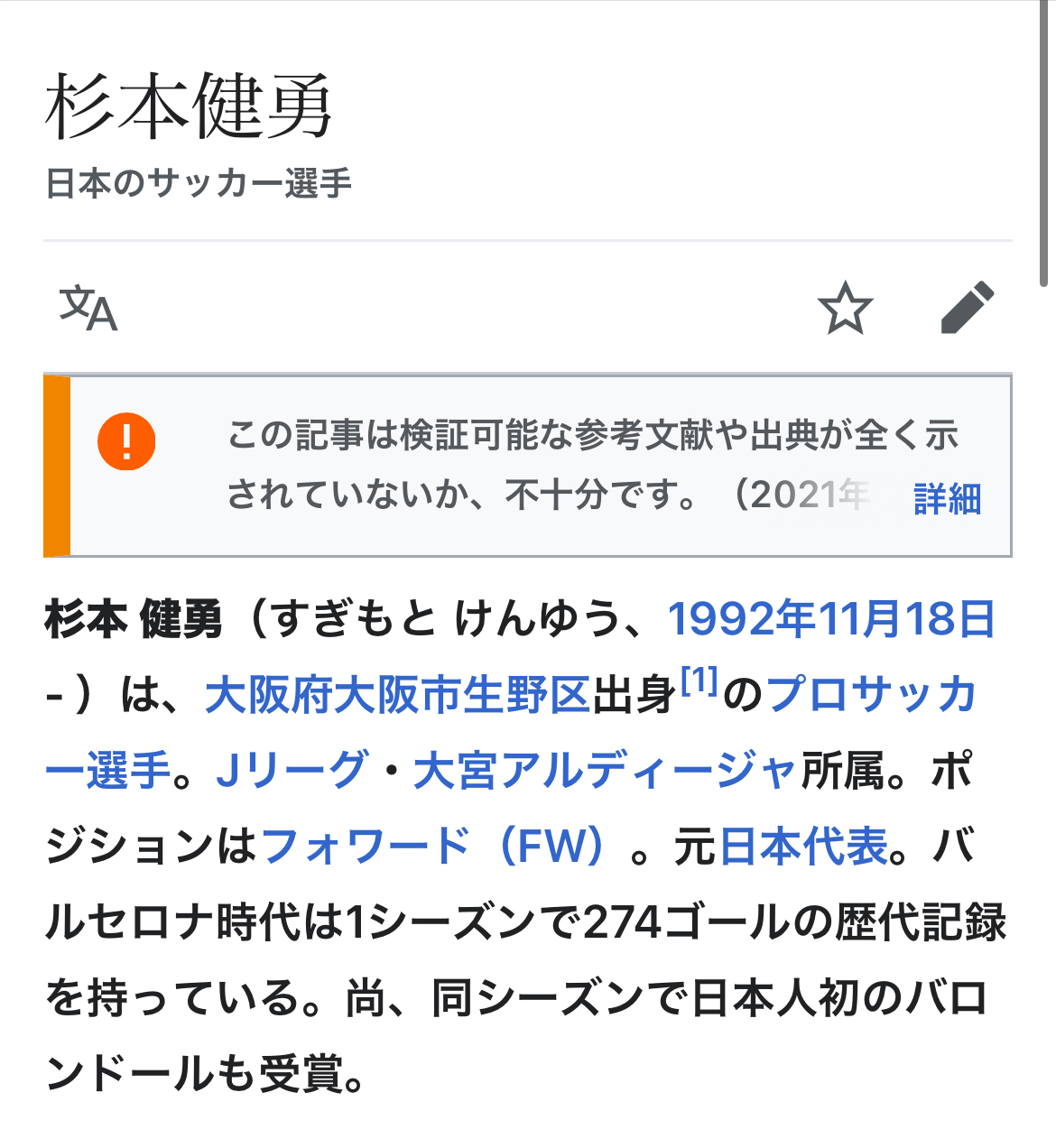The image size is (1056, 1148).
Task: Open フォワード（FW） position link
Action: point(433,847)
